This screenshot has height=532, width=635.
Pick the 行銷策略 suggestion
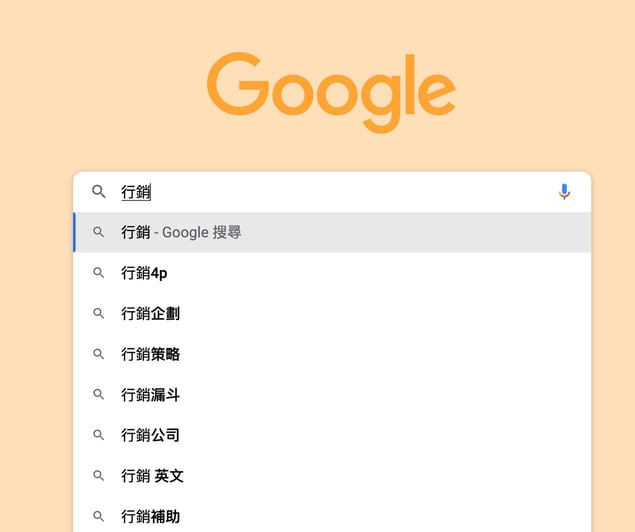click(150, 354)
